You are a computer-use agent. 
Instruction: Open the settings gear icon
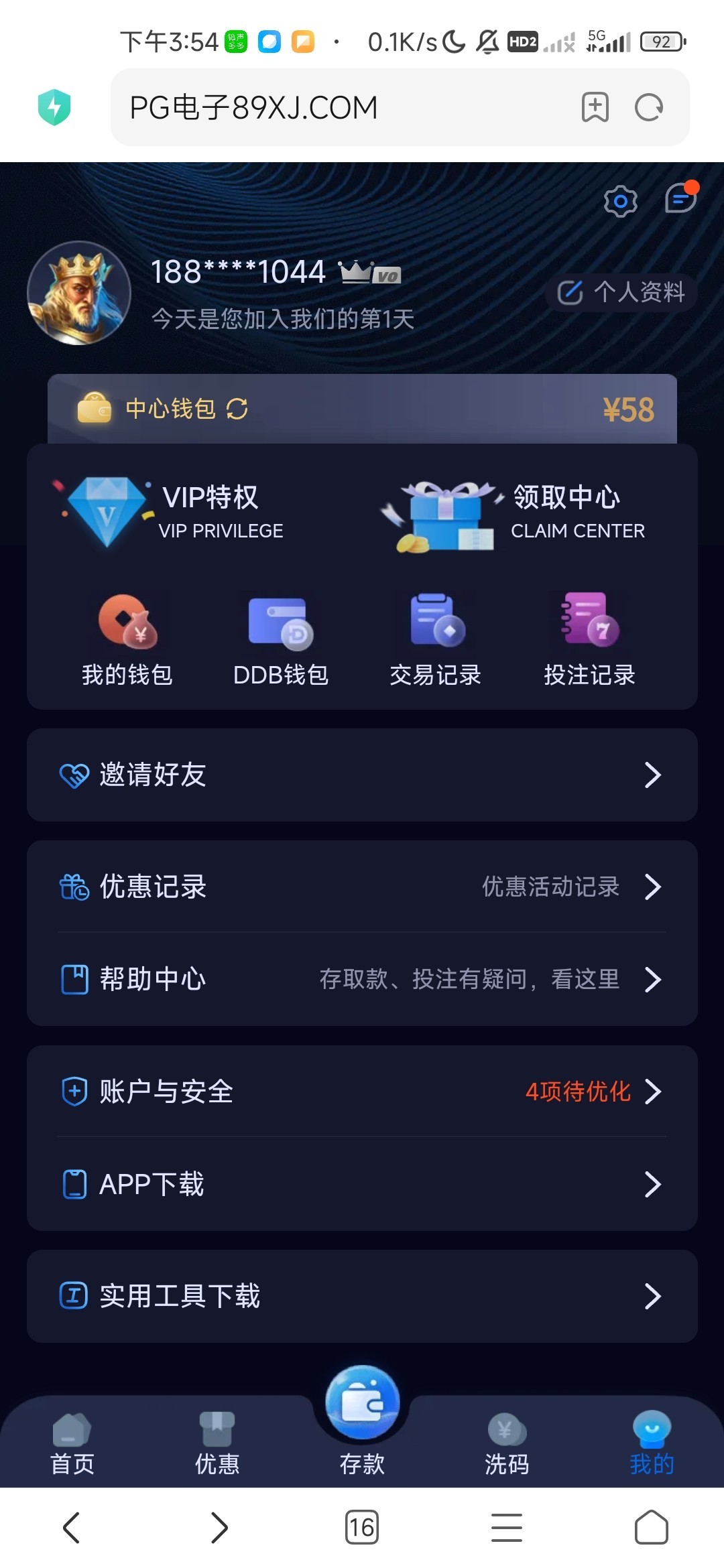tap(621, 200)
